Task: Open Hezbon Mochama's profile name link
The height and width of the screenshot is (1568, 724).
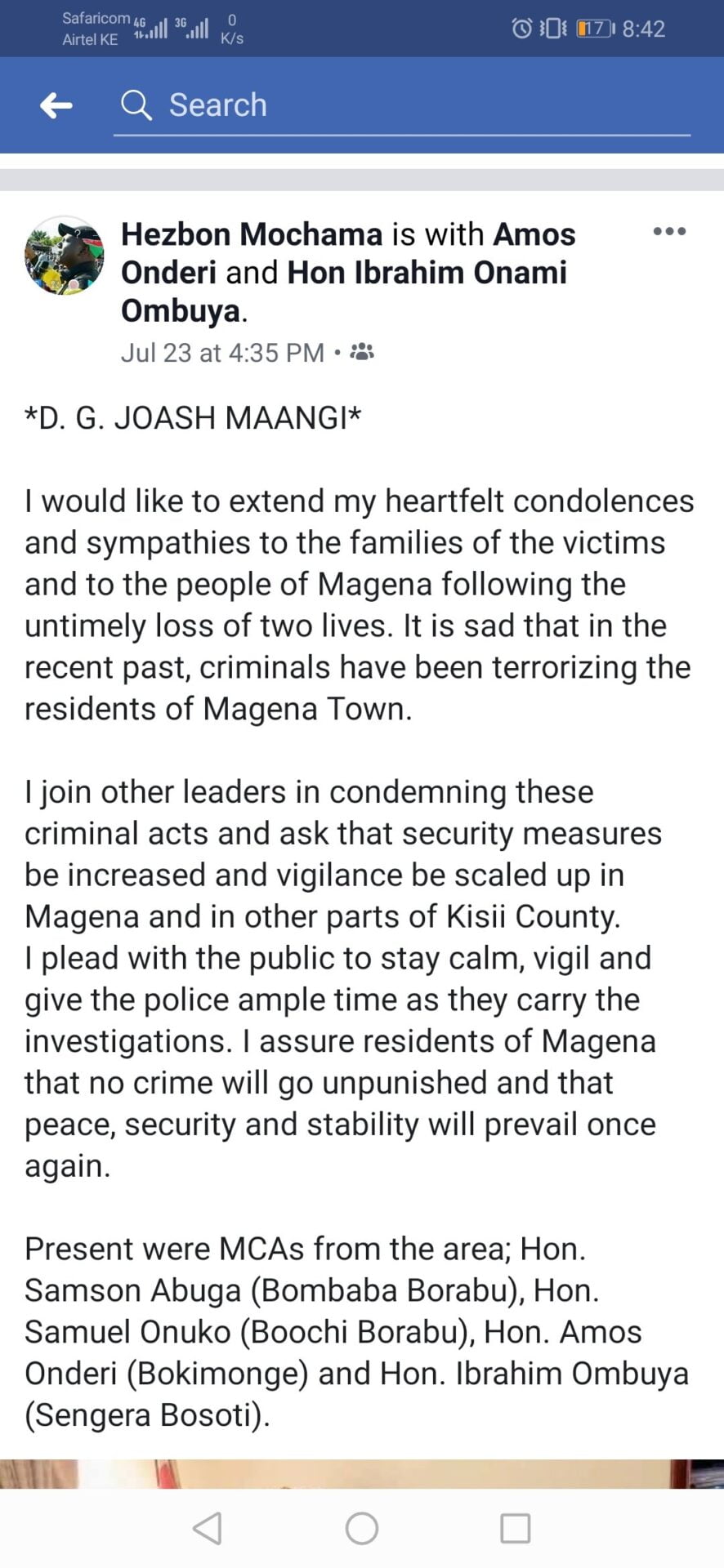Action: (x=251, y=234)
